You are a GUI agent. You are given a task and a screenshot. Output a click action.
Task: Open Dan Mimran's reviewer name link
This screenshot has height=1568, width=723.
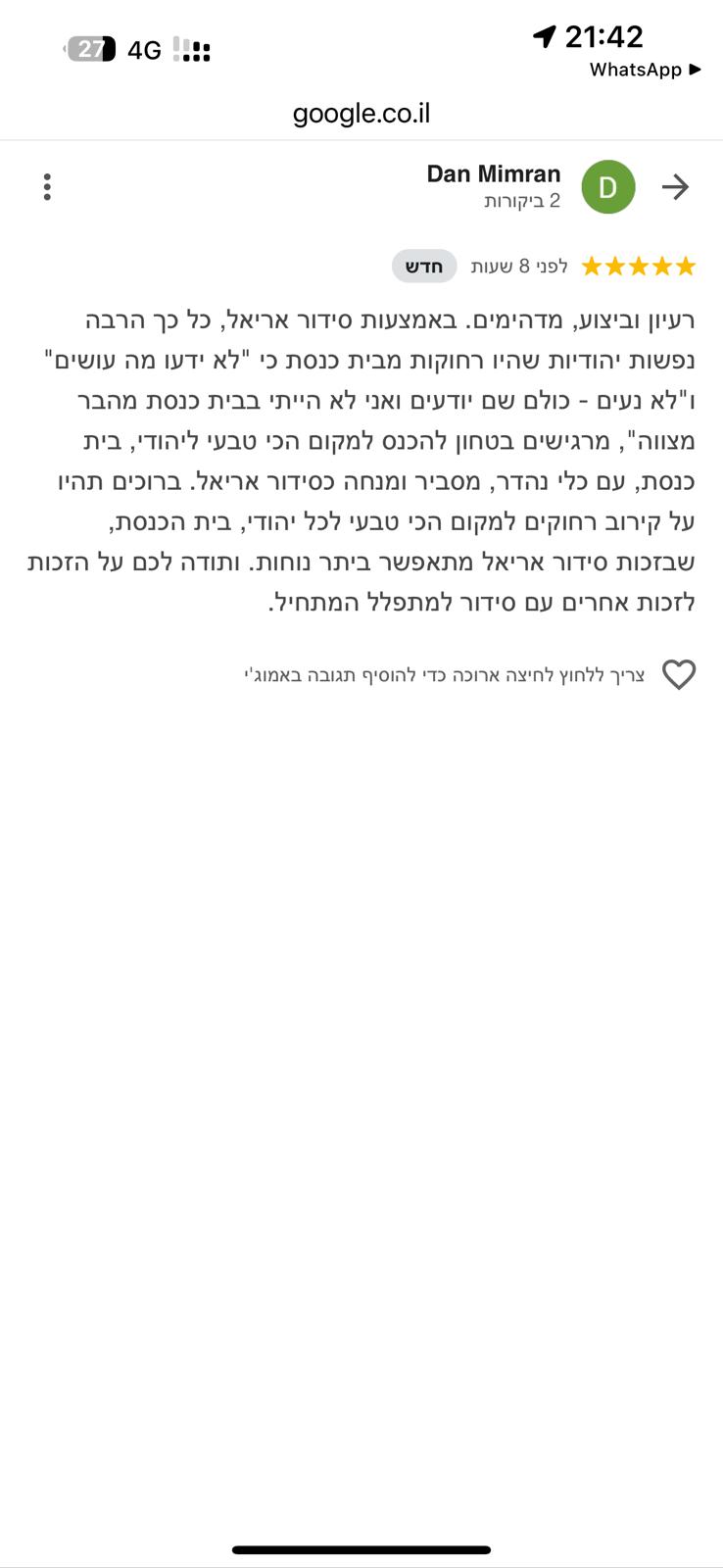click(x=493, y=174)
